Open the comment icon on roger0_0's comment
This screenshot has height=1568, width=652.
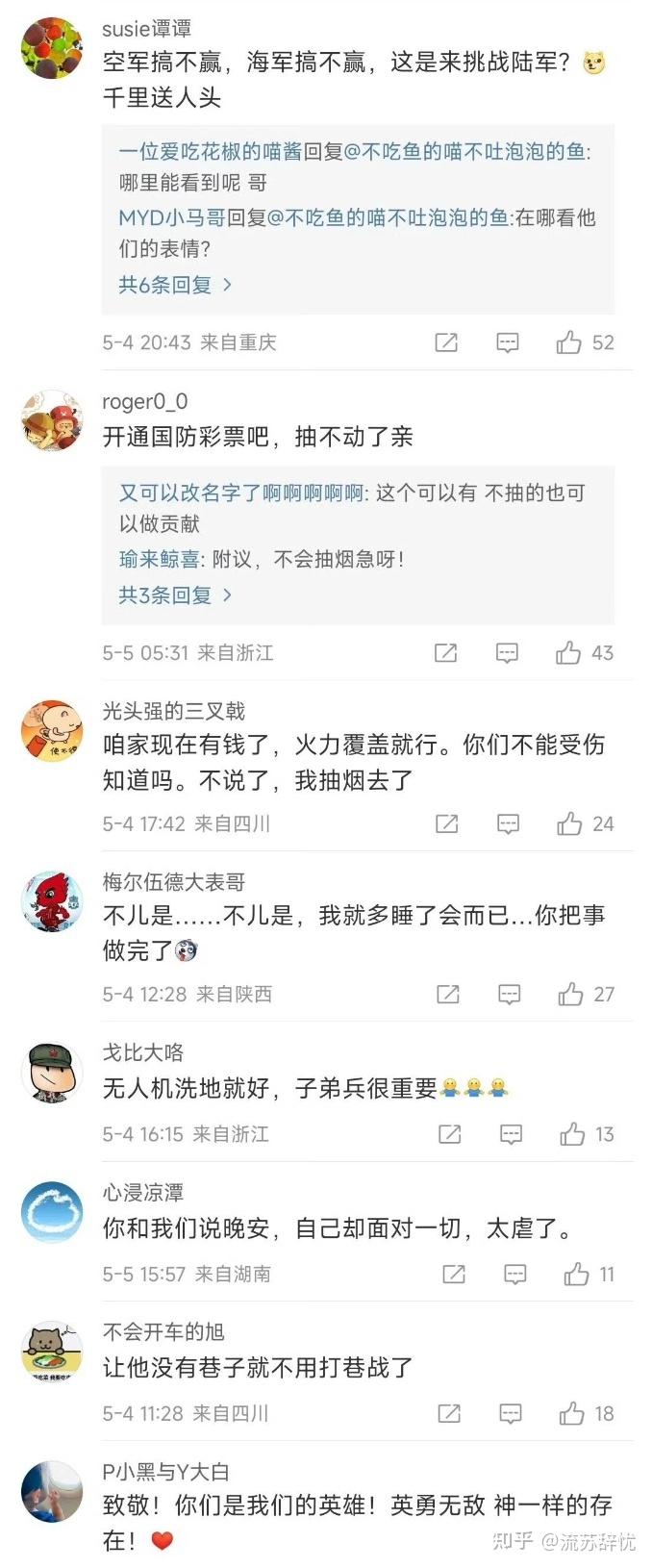click(507, 653)
